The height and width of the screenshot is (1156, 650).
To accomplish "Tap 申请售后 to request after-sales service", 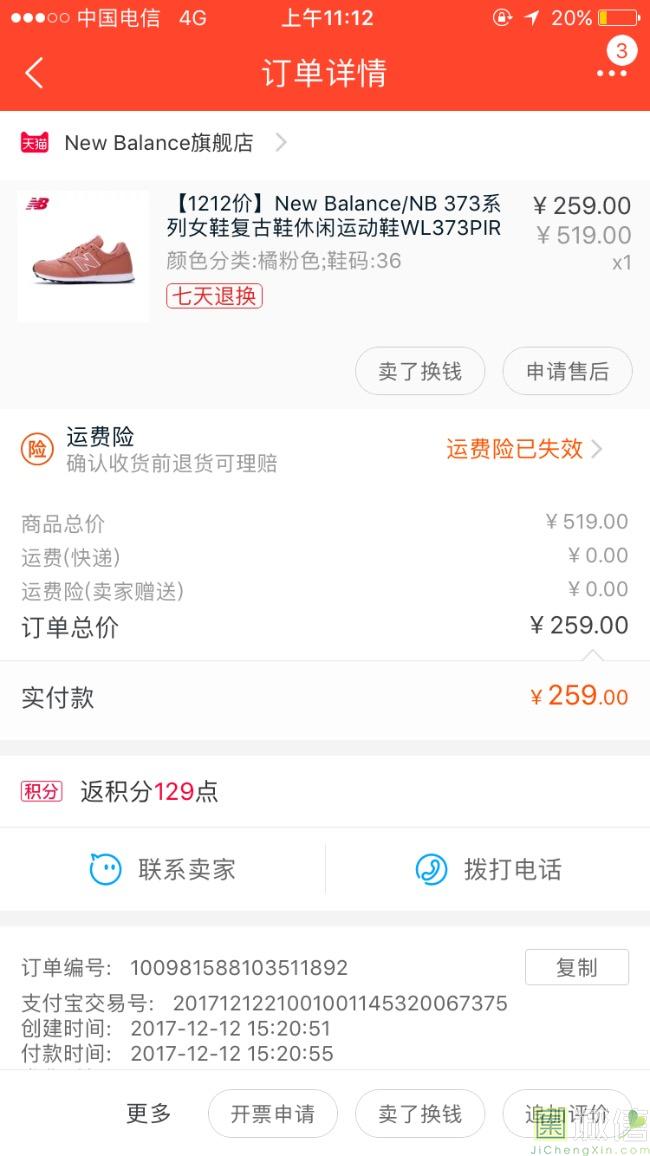I will [x=567, y=372].
